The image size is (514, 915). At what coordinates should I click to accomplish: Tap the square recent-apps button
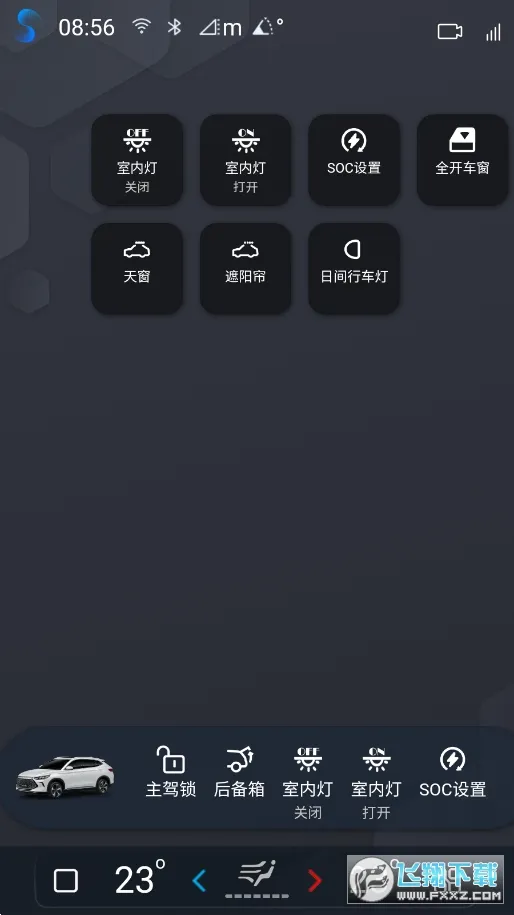(65, 881)
